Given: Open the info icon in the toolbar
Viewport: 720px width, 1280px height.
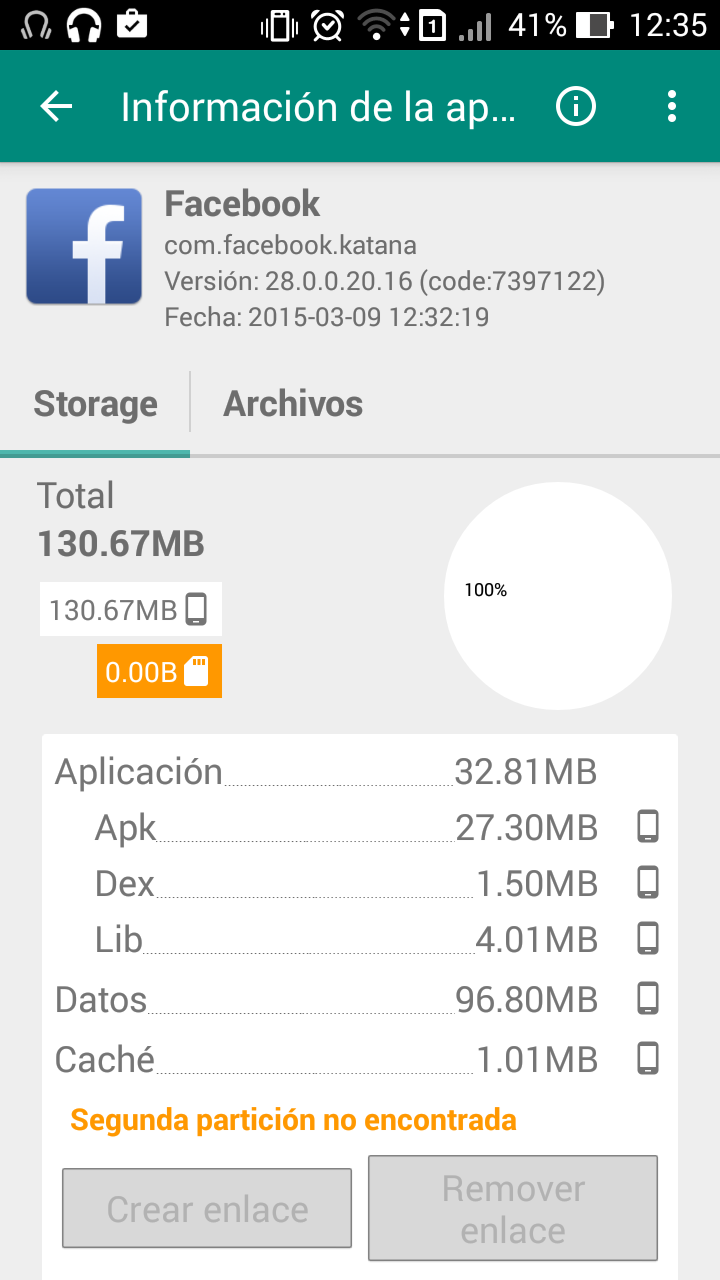Looking at the screenshot, I should (576, 107).
